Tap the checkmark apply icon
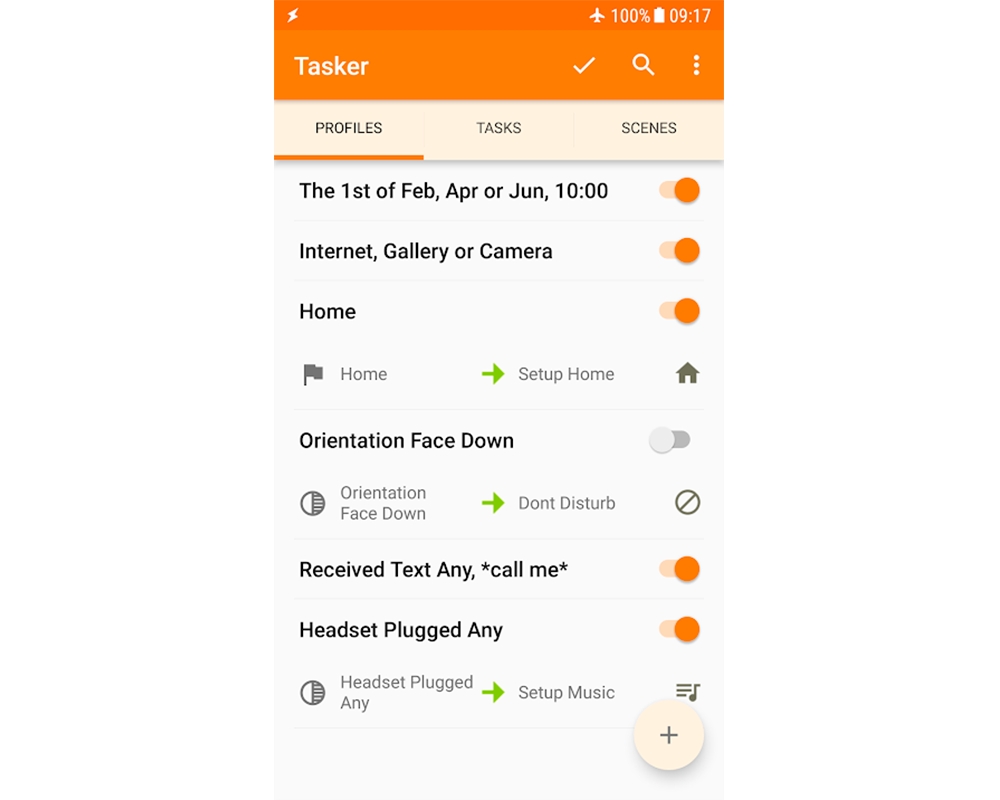Viewport: 1000px width, 800px height. [x=584, y=66]
